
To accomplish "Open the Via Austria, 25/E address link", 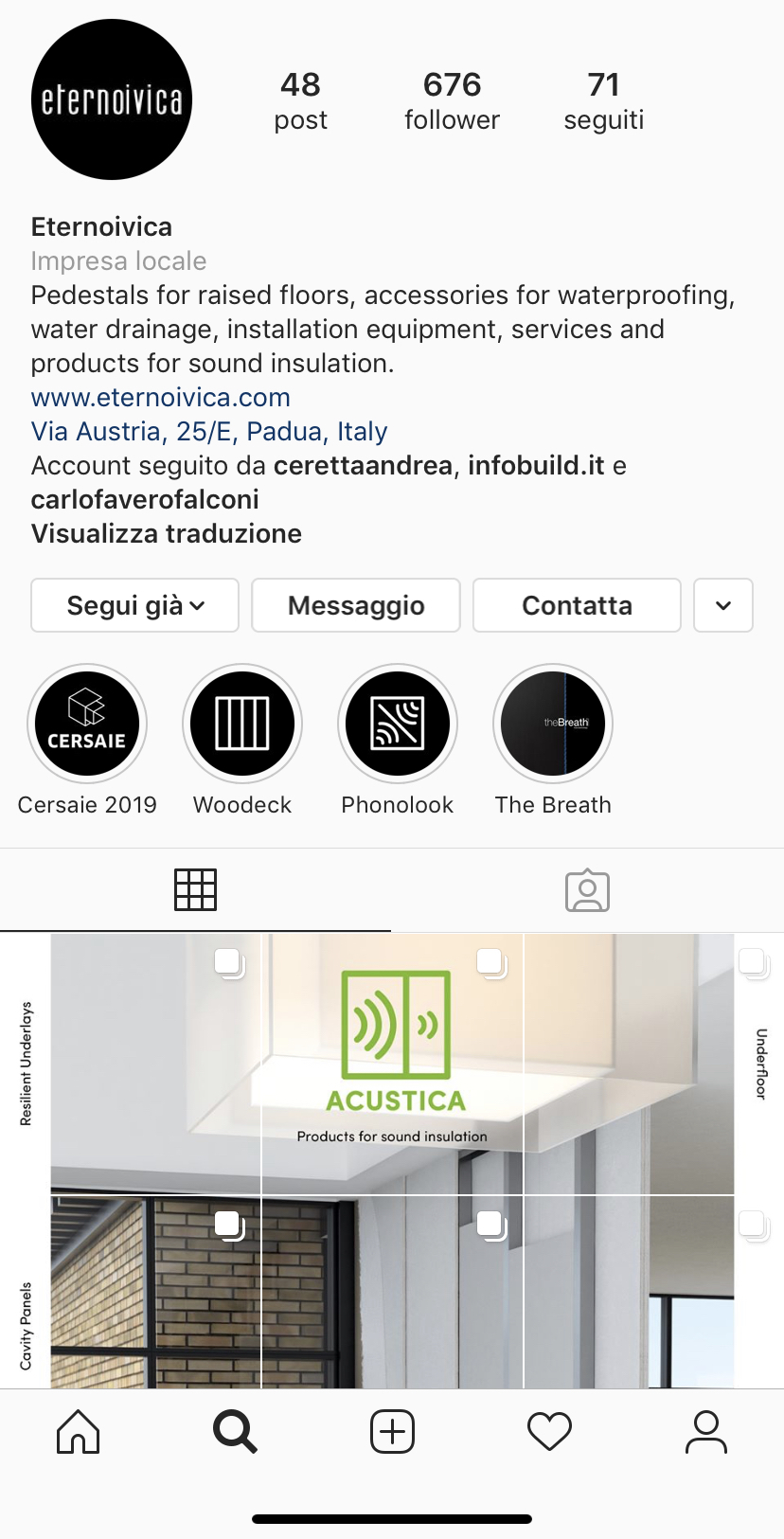I will [209, 432].
